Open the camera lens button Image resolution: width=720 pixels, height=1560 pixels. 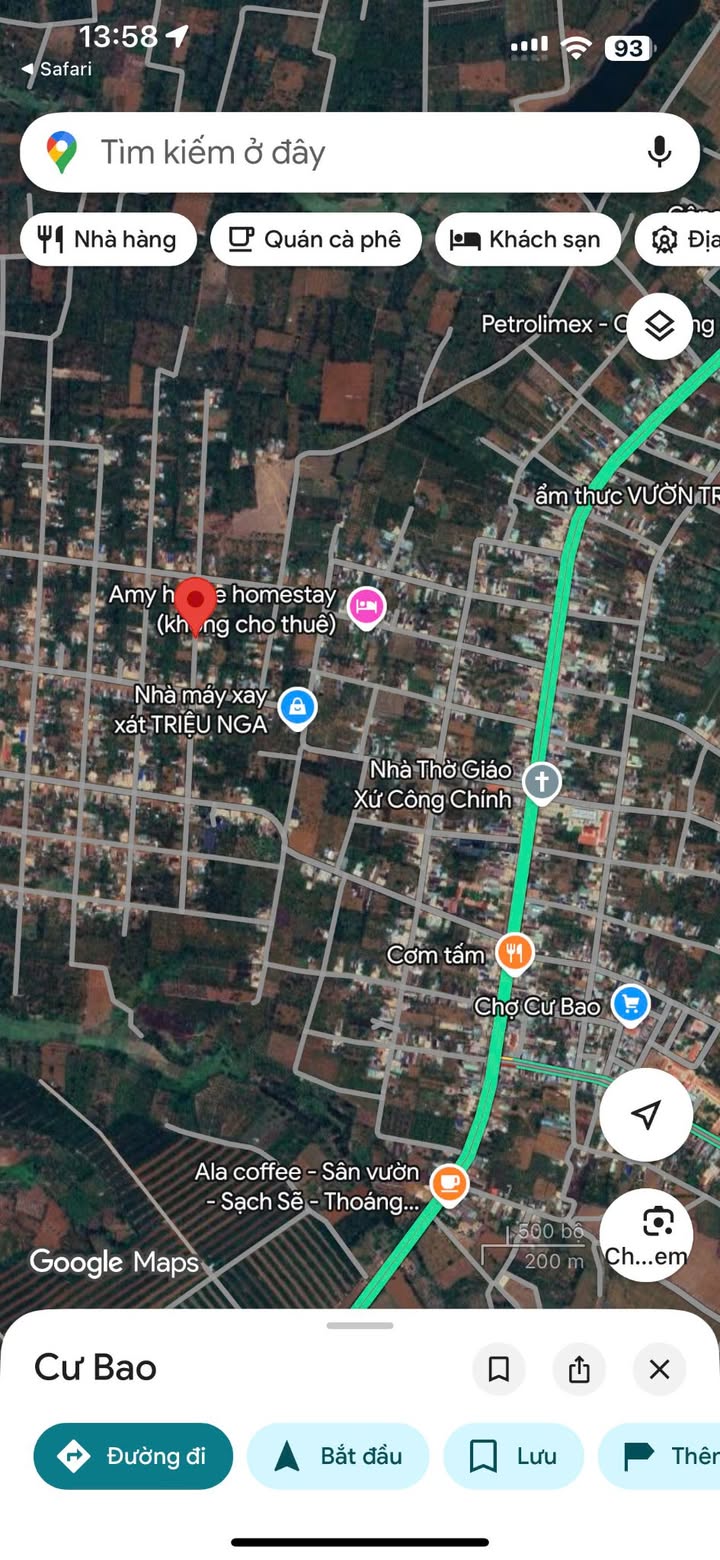pos(657,1223)
